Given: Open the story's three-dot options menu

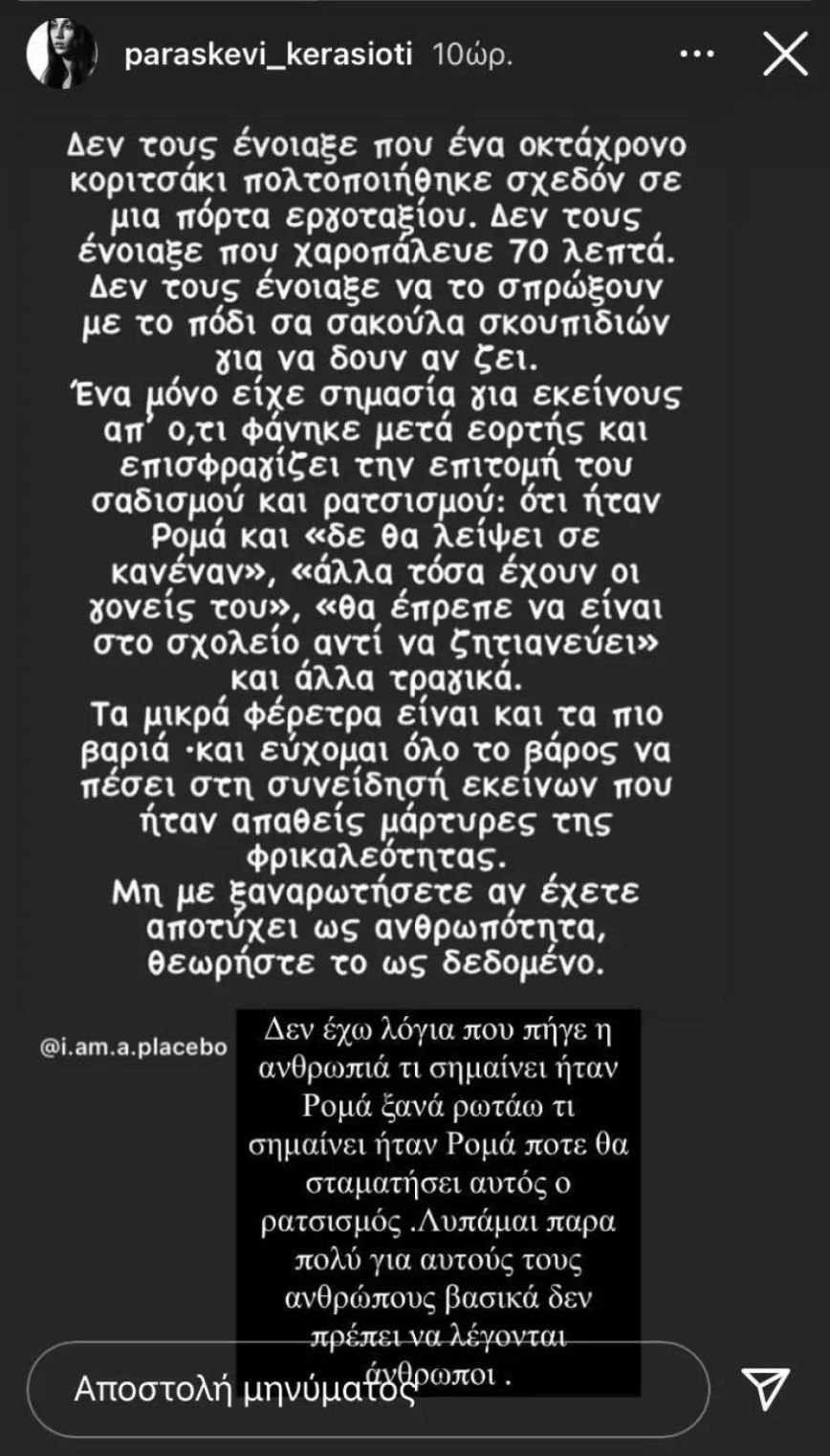Looking at the screenshot, I should (x=697, y=55).
